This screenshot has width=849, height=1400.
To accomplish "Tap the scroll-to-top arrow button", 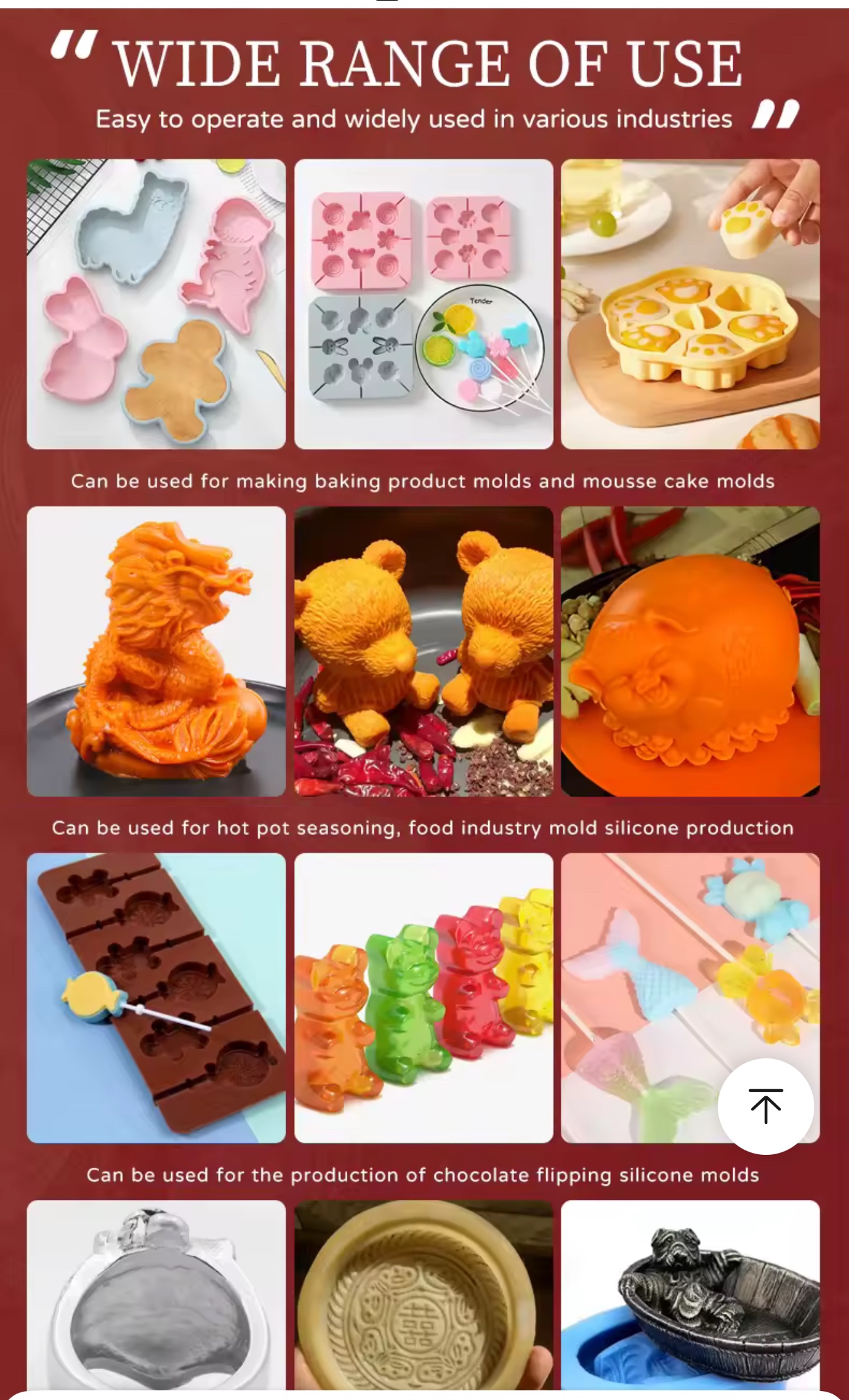I will click(765, 1106).
